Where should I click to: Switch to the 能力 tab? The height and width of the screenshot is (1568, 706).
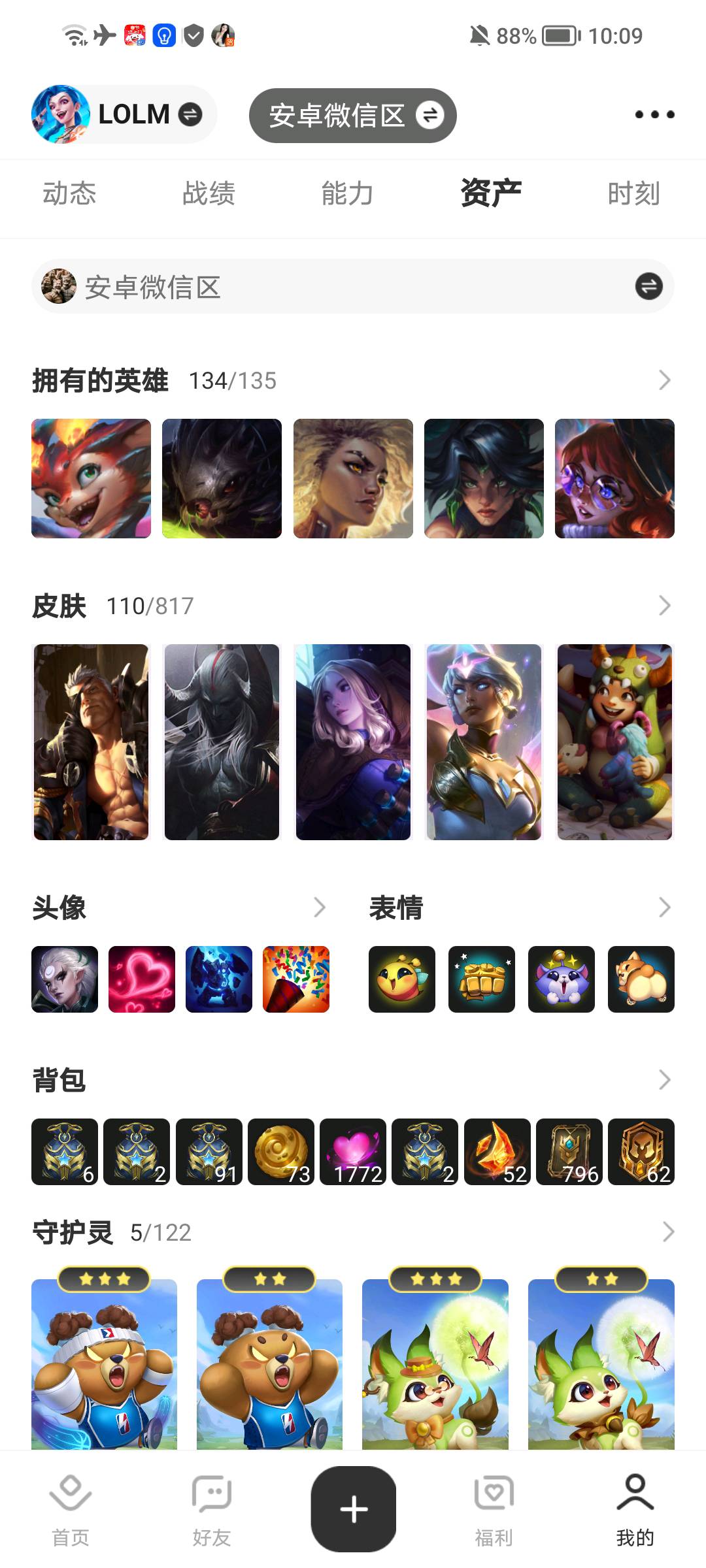tap(347, 193)
